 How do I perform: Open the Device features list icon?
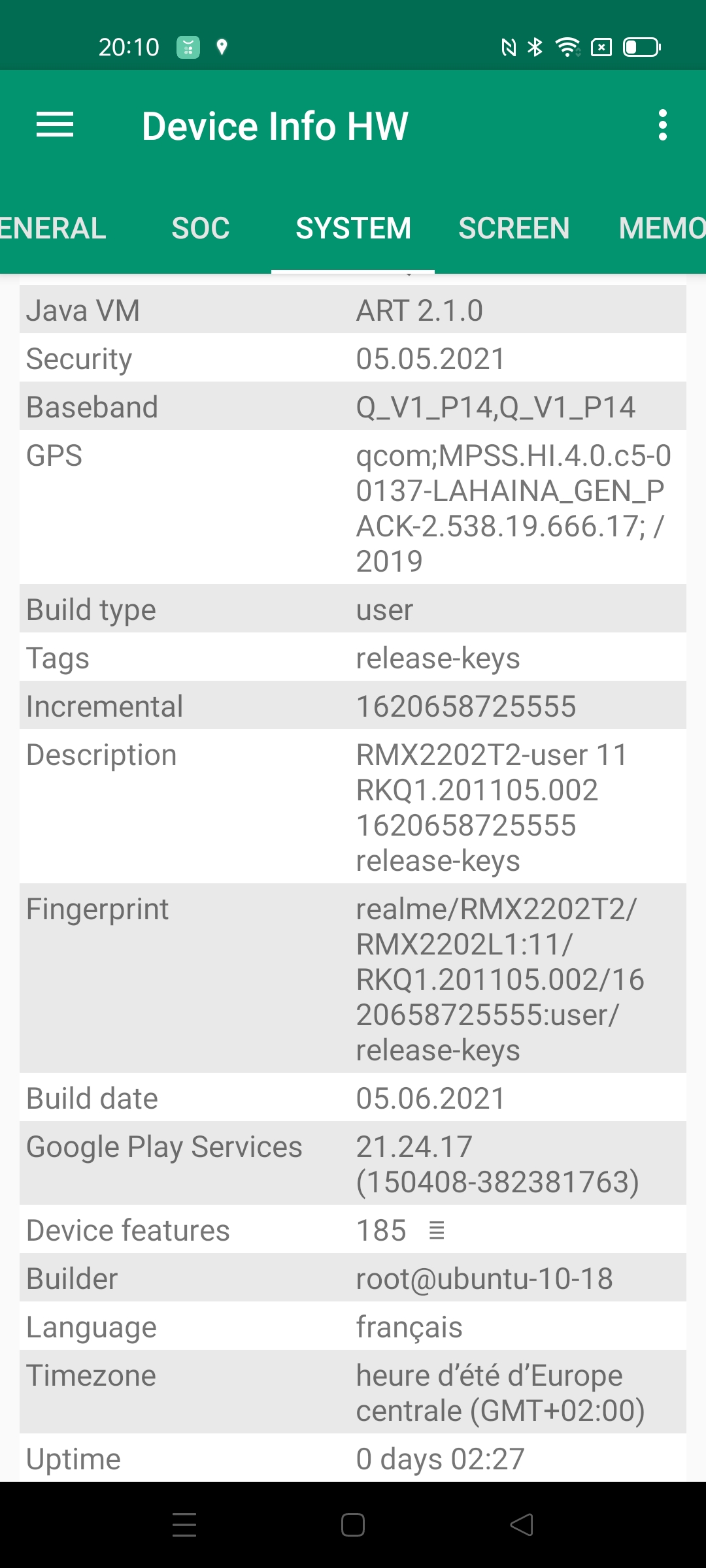pyautogui.click(x=437, y=1231)
